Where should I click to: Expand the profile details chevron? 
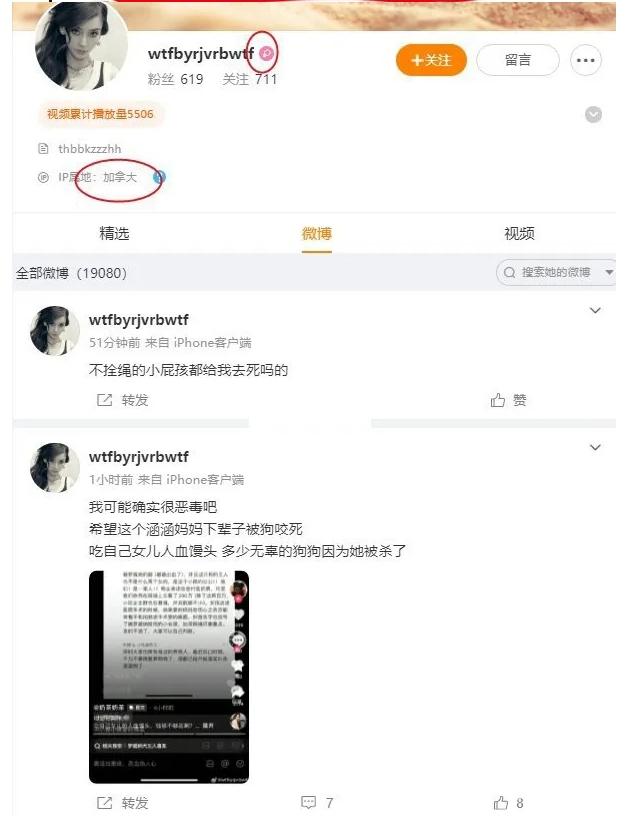click(x=593, y=115)
